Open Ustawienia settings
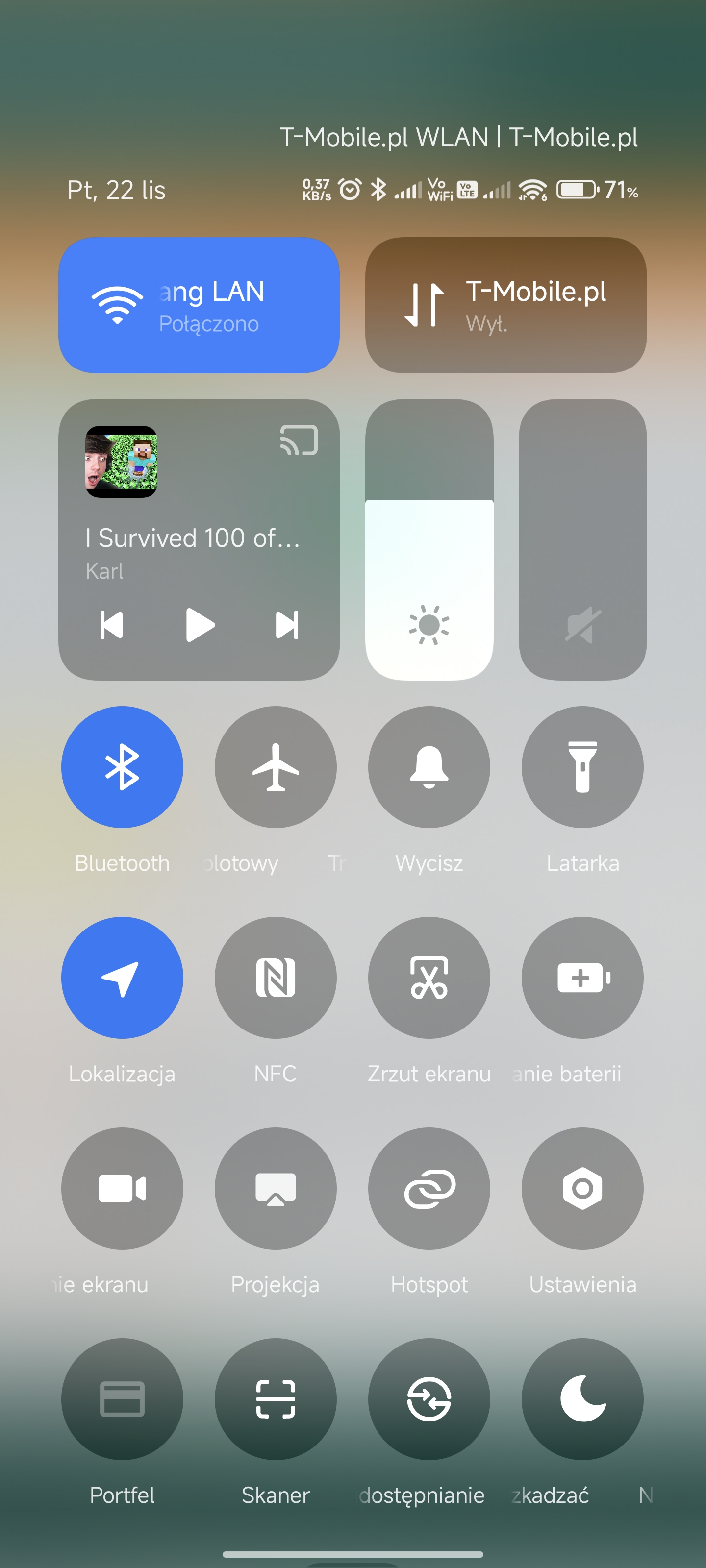The height and width of the screenshot is (1568, 706). [x=582, y=1188]
